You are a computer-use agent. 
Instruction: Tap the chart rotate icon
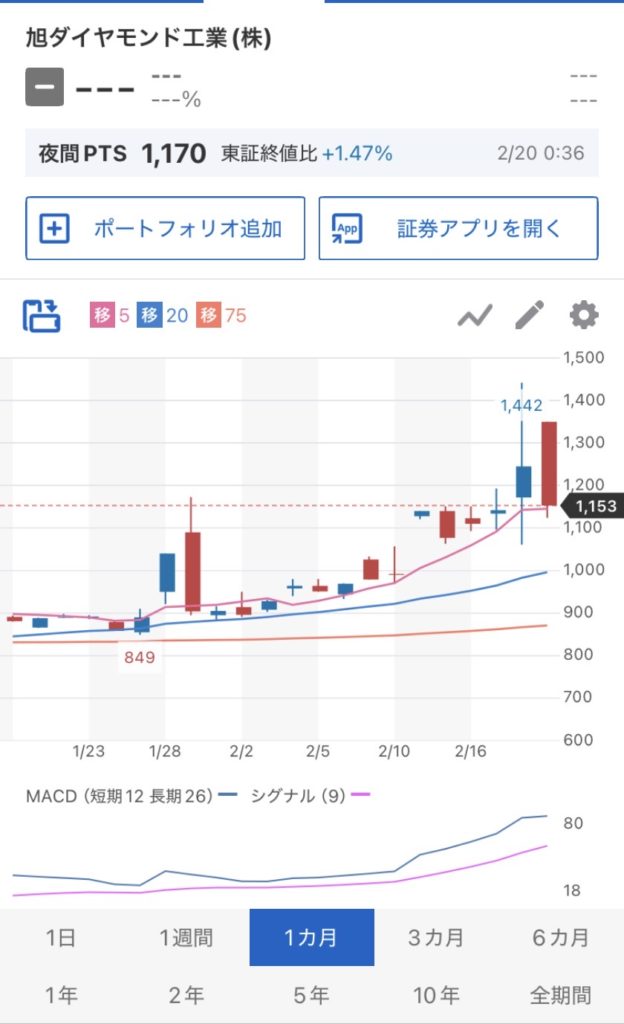42,316
